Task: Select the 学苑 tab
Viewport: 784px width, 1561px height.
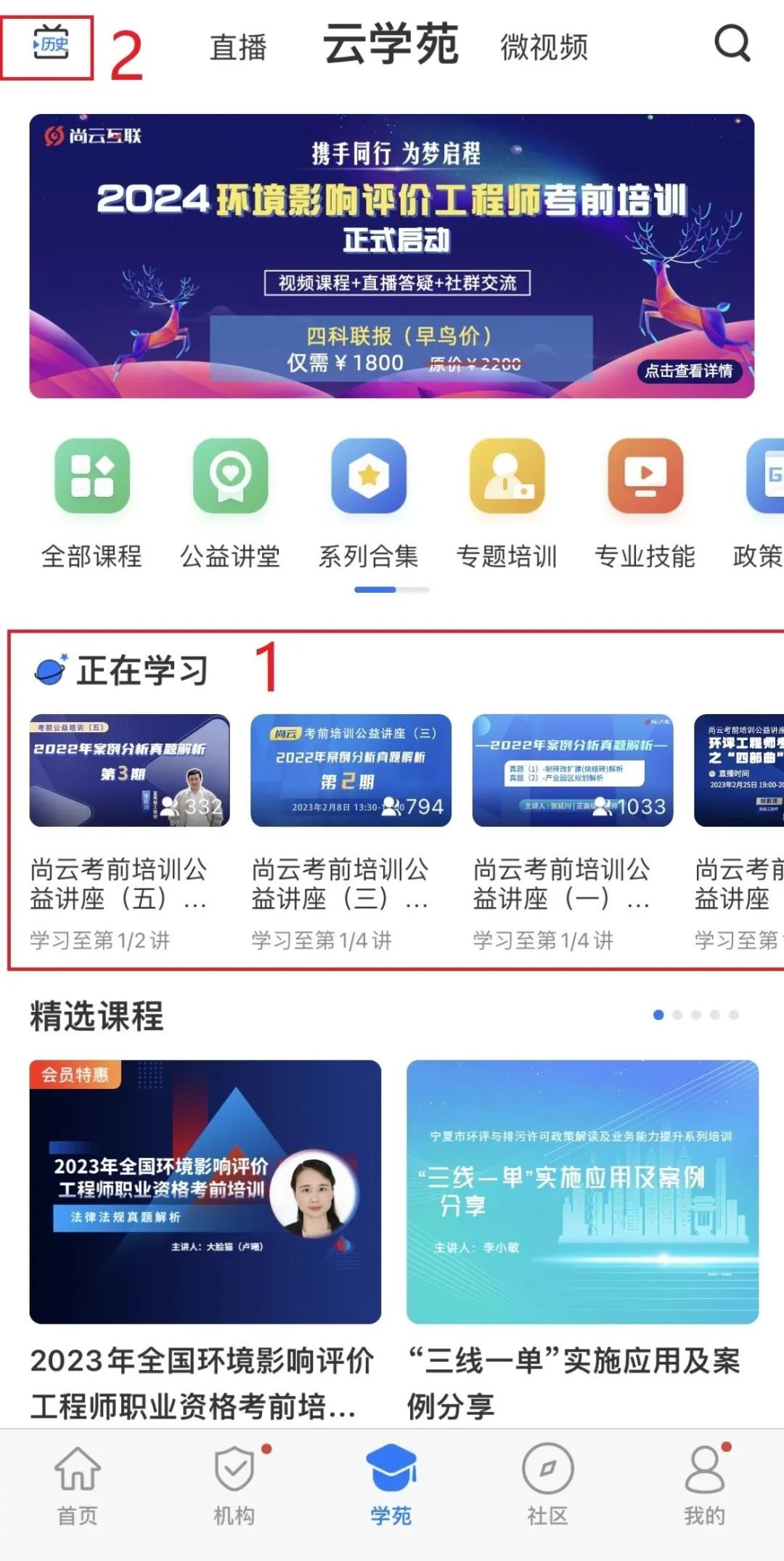Action: click(391, 1485)
